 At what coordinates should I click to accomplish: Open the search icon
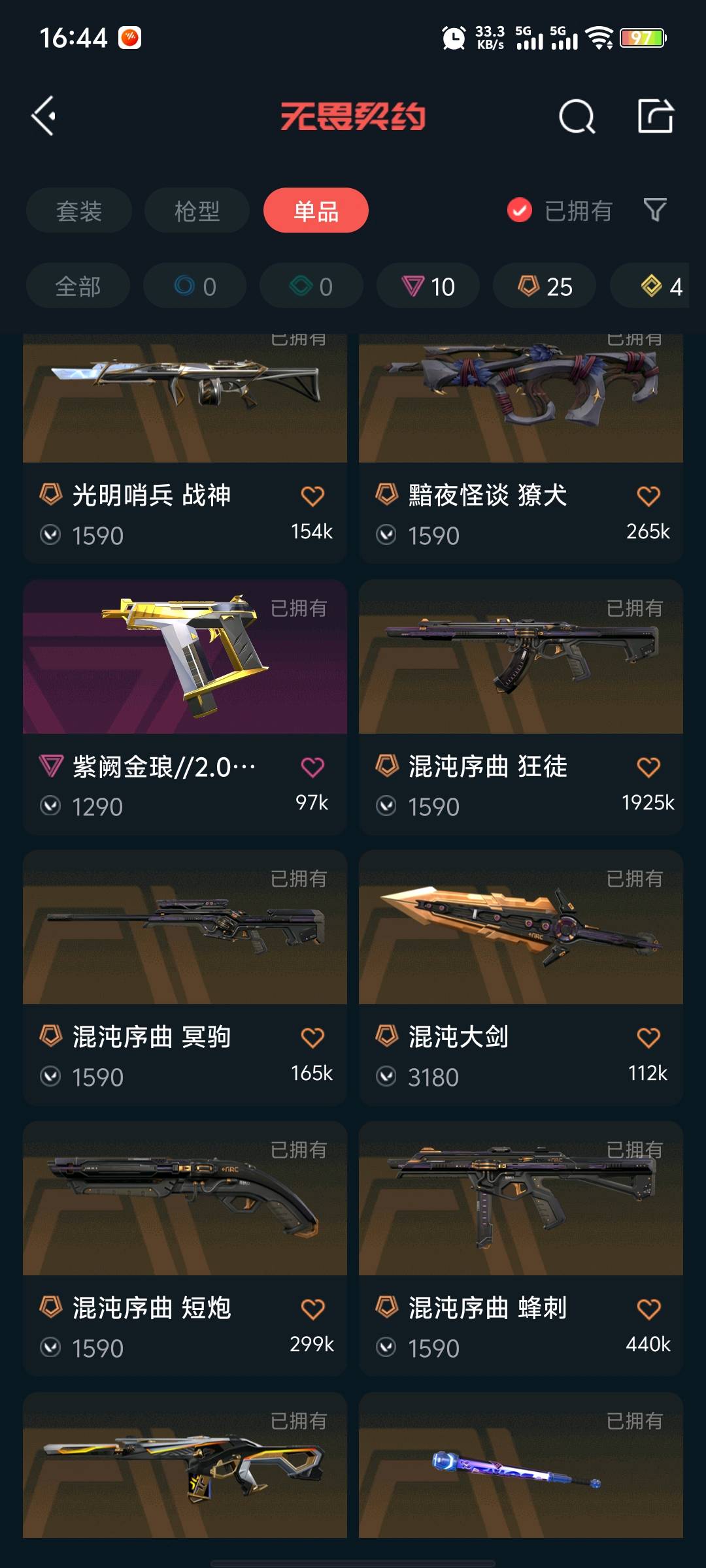pos(577,117)
